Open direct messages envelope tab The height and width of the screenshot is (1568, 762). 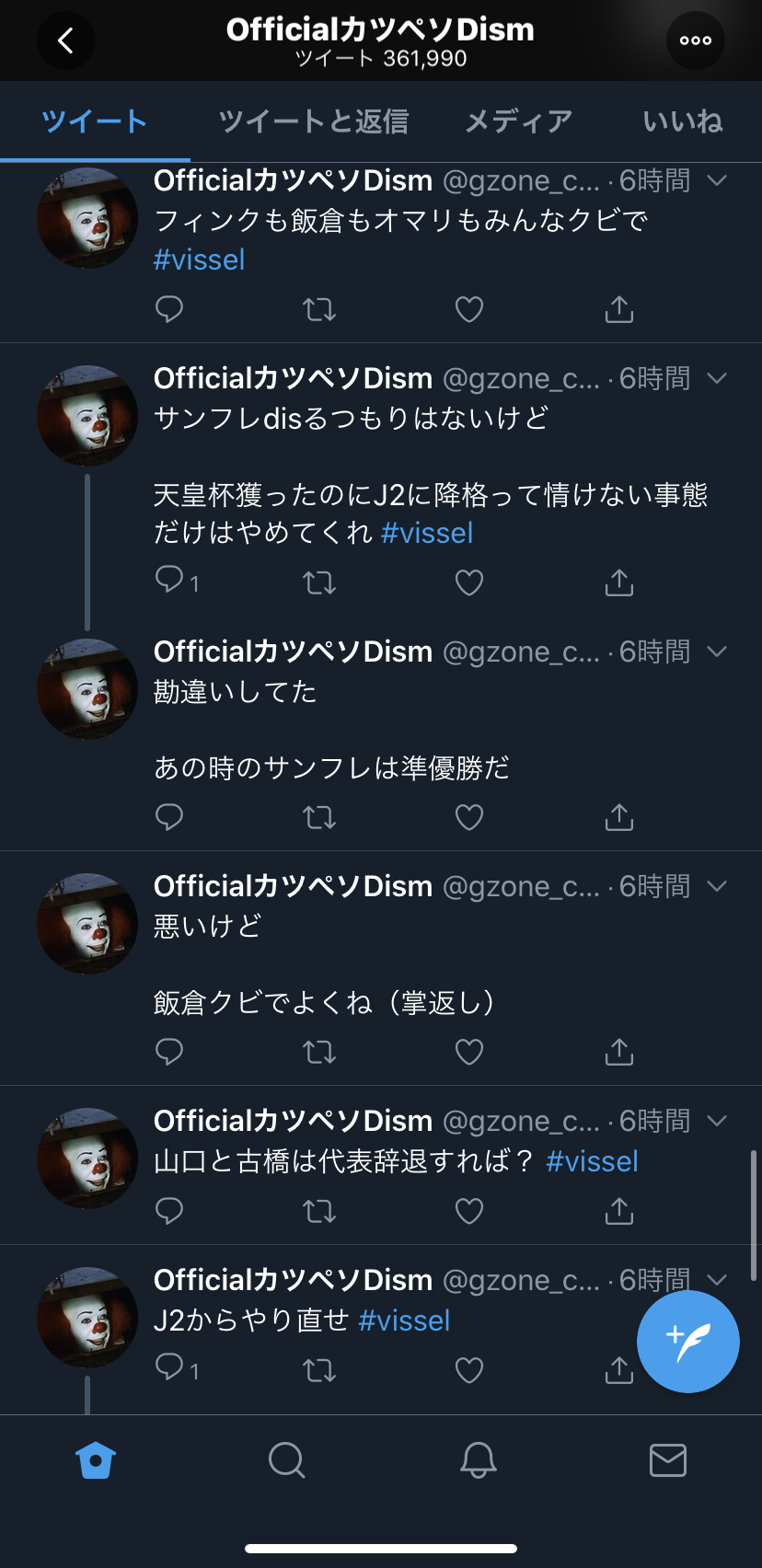(667, 1460)
